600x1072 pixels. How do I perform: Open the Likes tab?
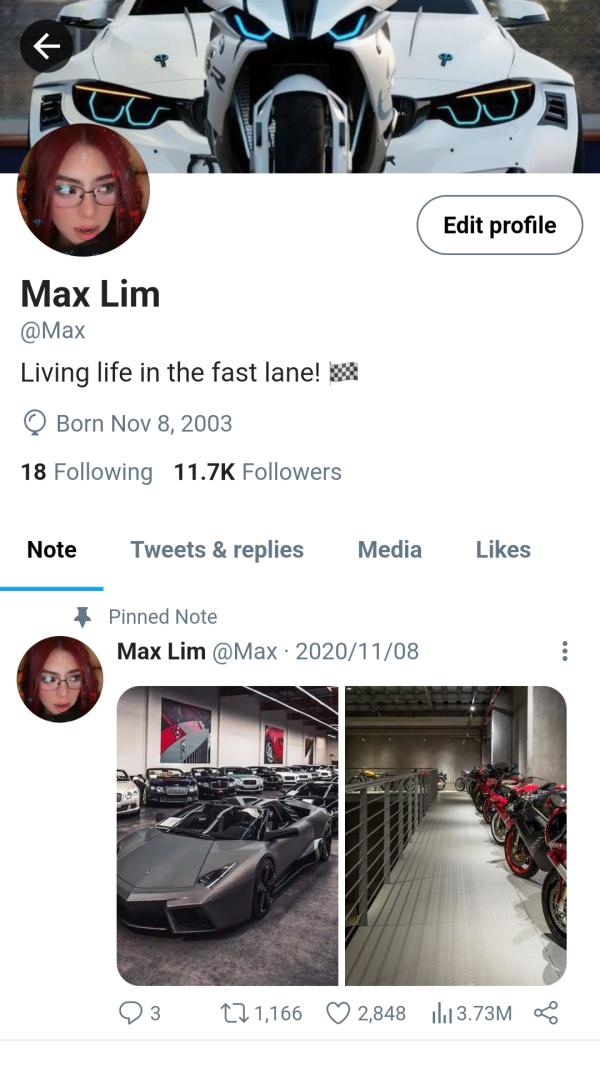click(x=503, y=550)
